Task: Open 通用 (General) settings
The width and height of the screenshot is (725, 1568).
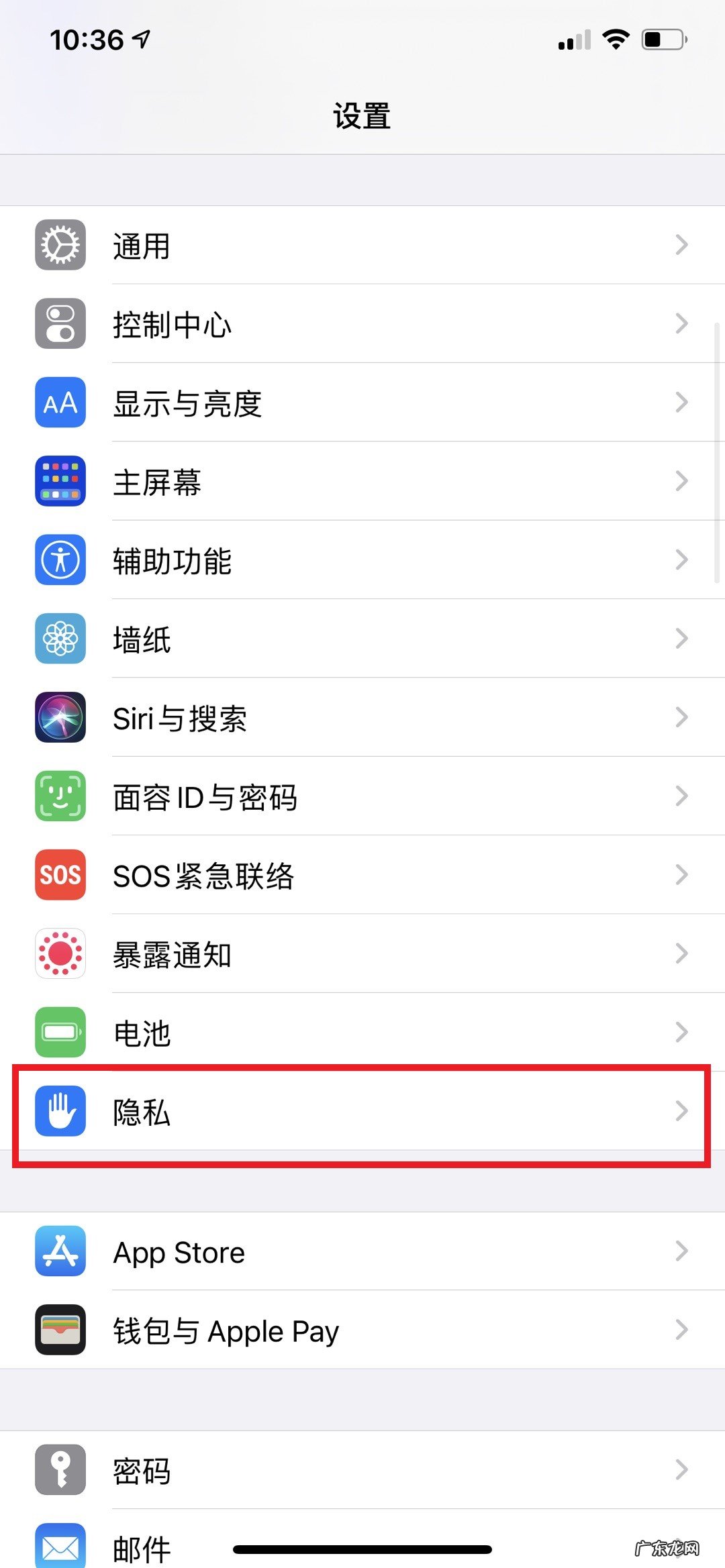Action: (362, 245)
